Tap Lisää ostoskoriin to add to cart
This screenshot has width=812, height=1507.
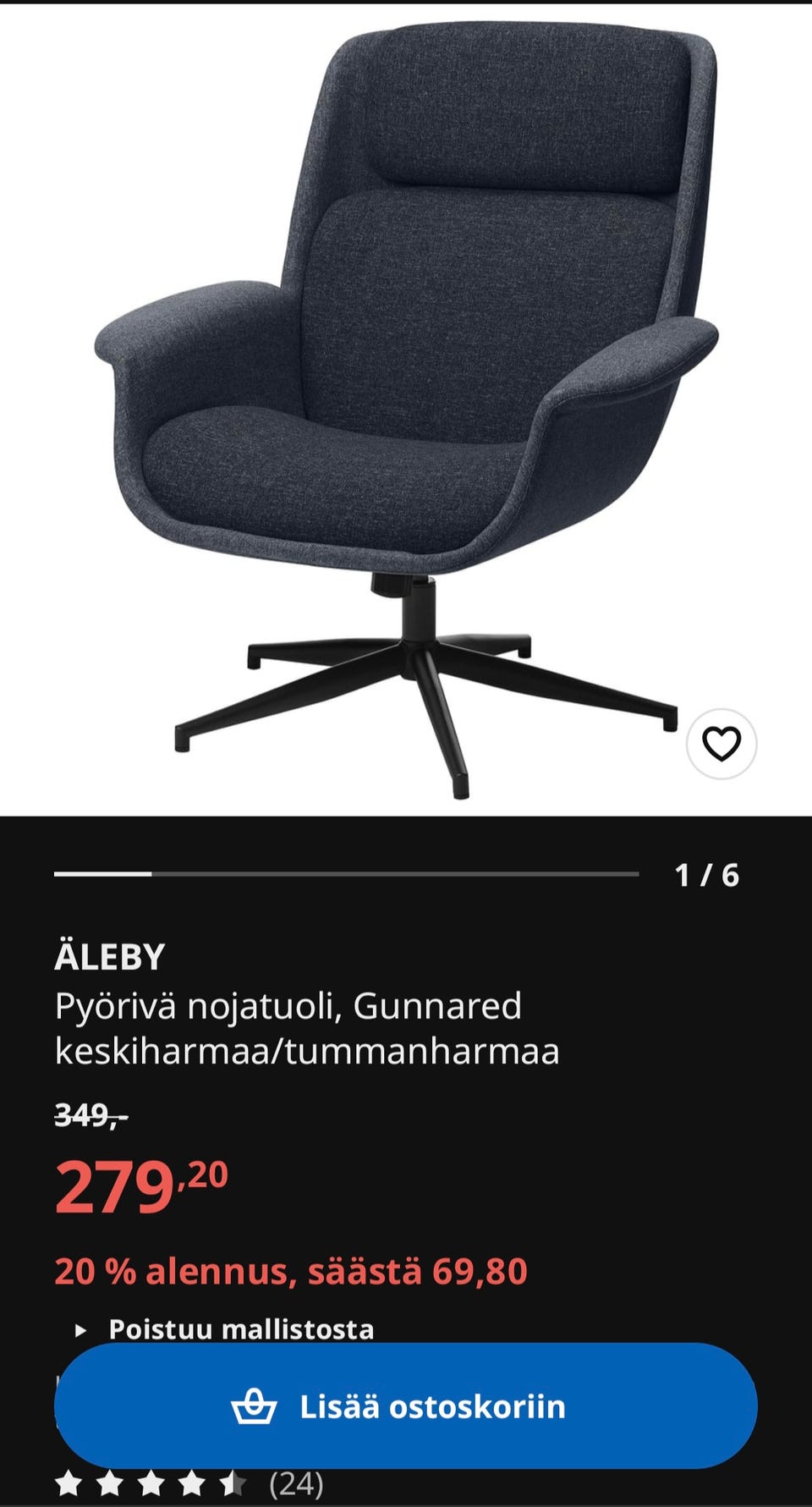pyautogui.click(x=406, y=1405)
